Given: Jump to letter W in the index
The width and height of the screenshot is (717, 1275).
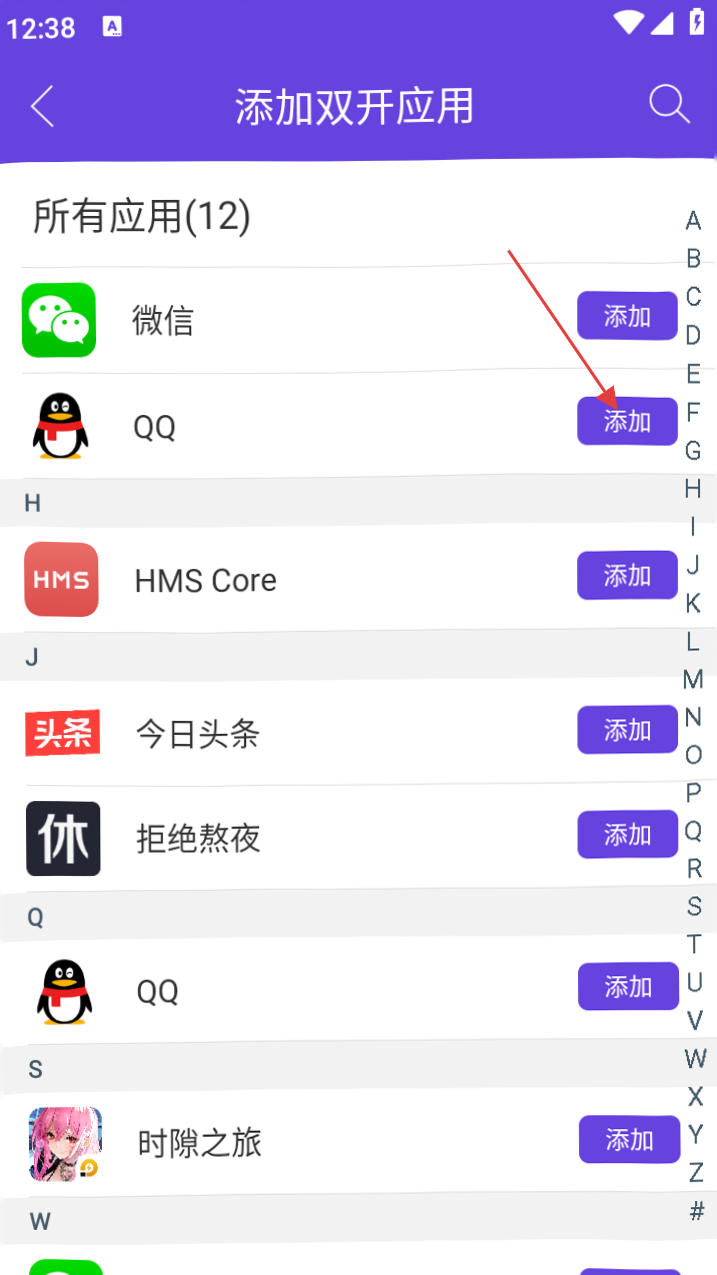Looking at the screenshot, I should pyautogui.click(x=695, y=1058).
